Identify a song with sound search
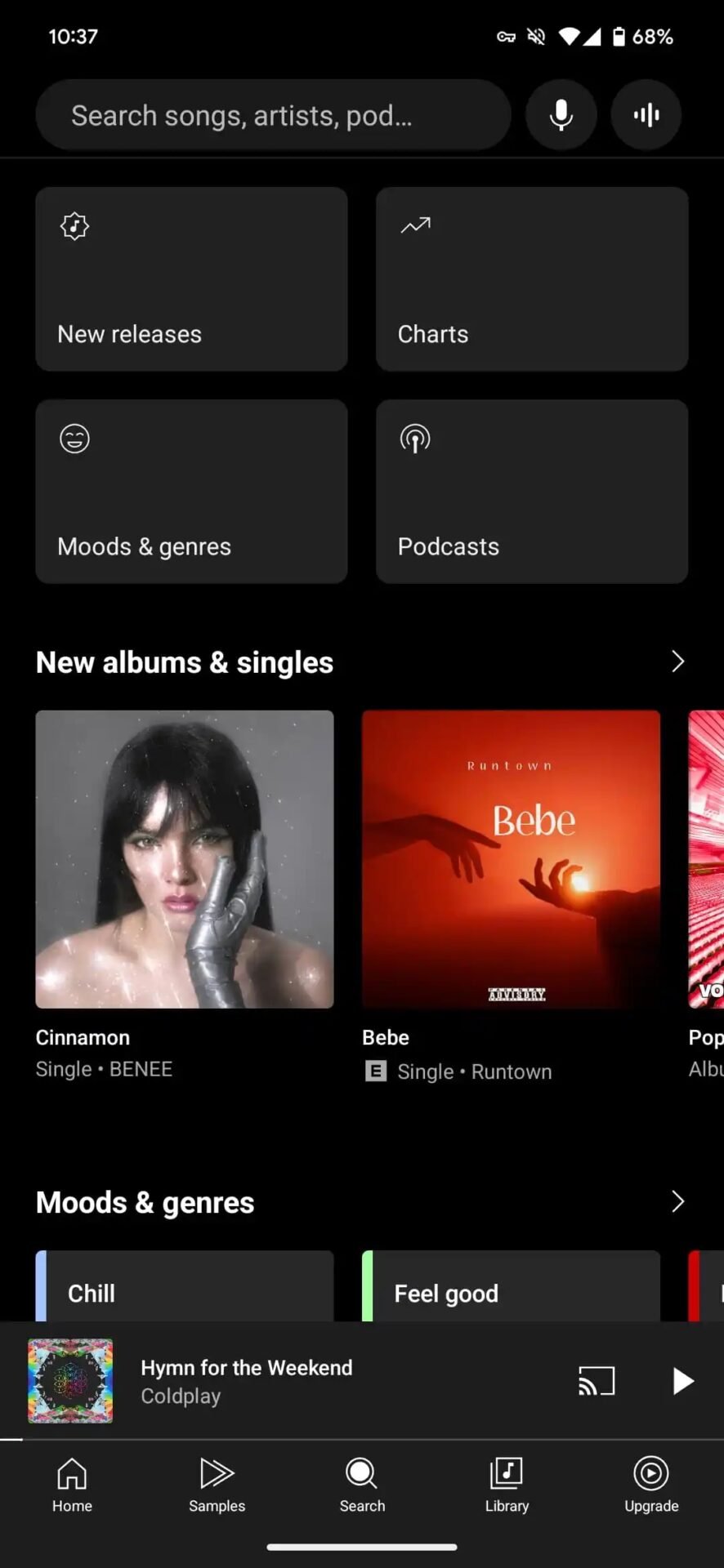The image size is (724, 1568). (646, 115)
